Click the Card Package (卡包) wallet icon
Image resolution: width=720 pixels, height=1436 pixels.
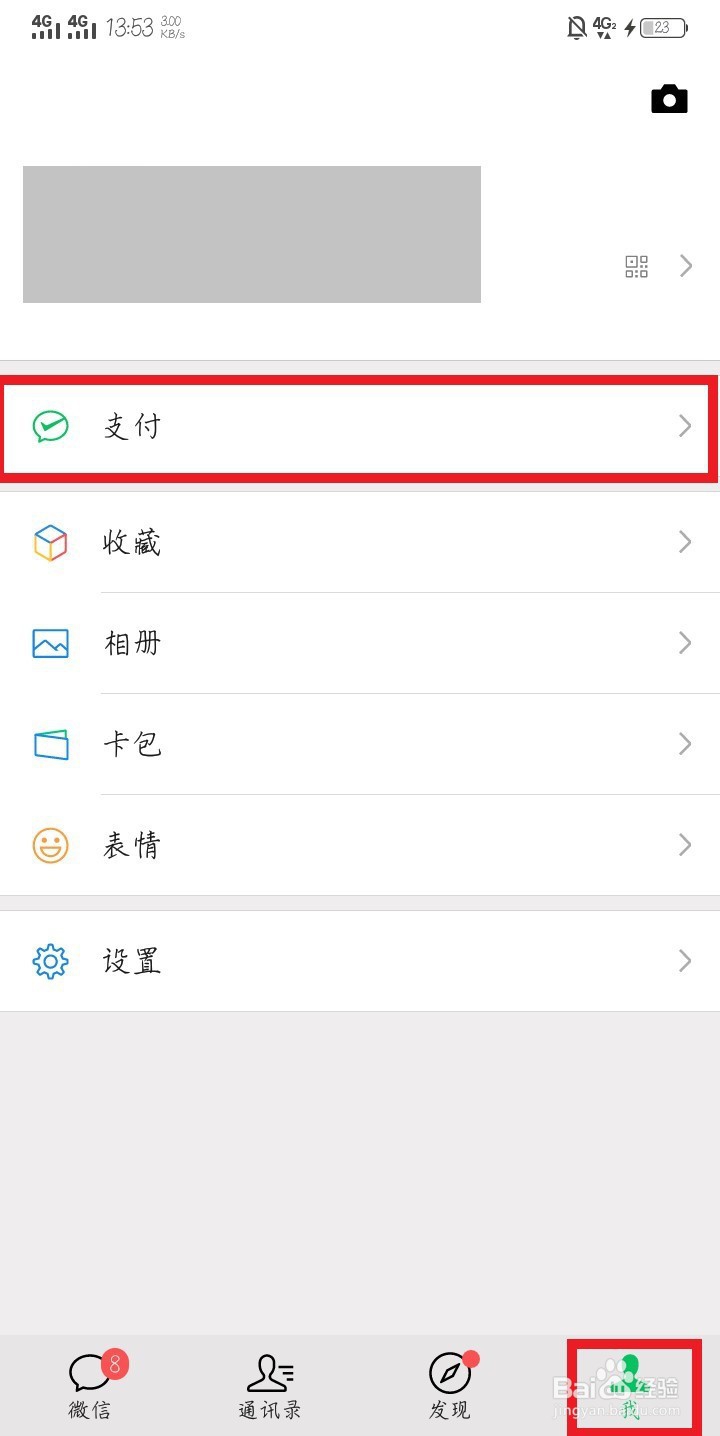tap(50, 744)
